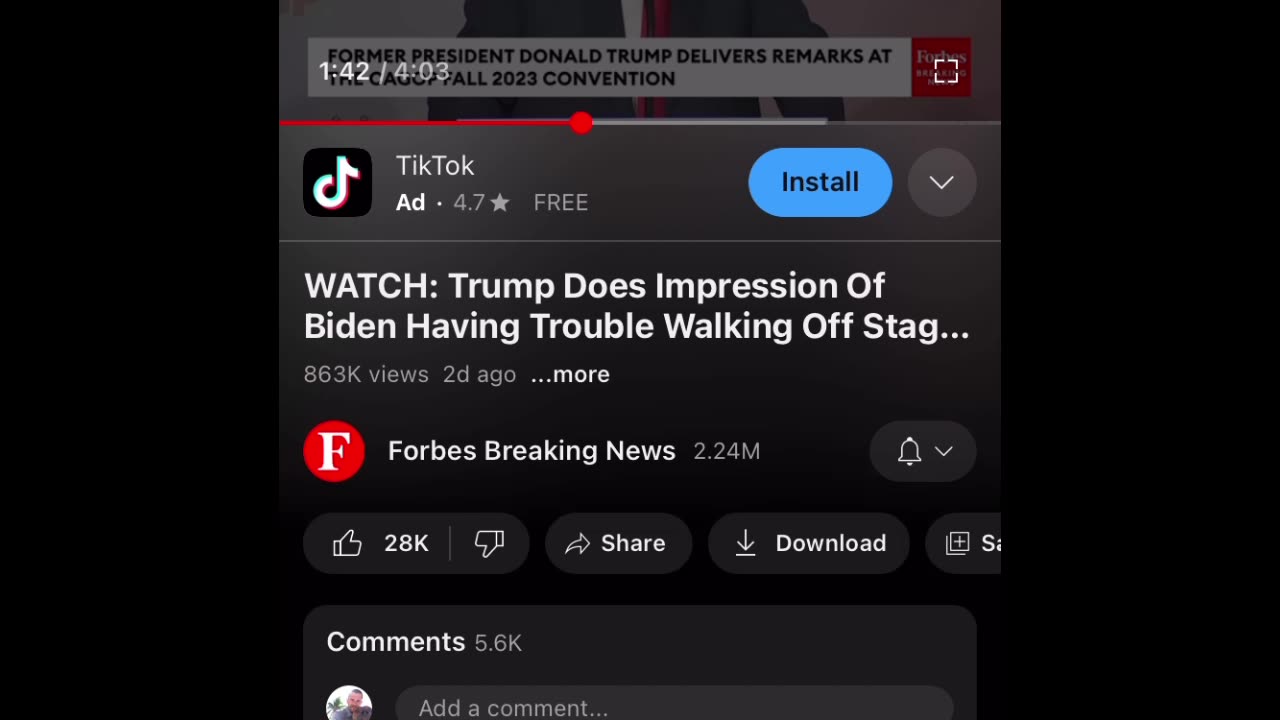Expand video description with ...more
Viewport: 1280px width, 720px height.
[570, 374]
